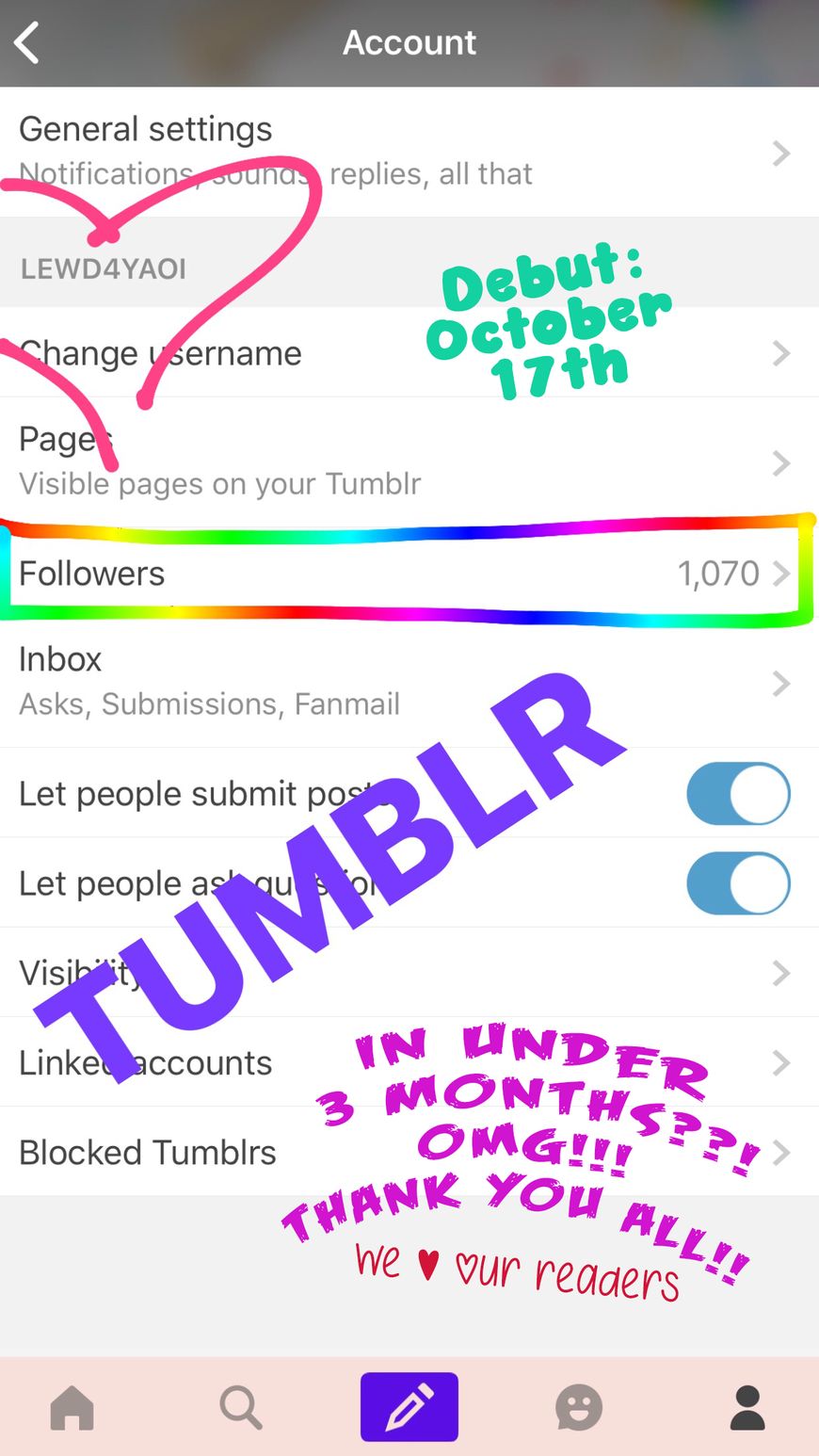
Task: Open the search tab
Action: click(240, 1408)
